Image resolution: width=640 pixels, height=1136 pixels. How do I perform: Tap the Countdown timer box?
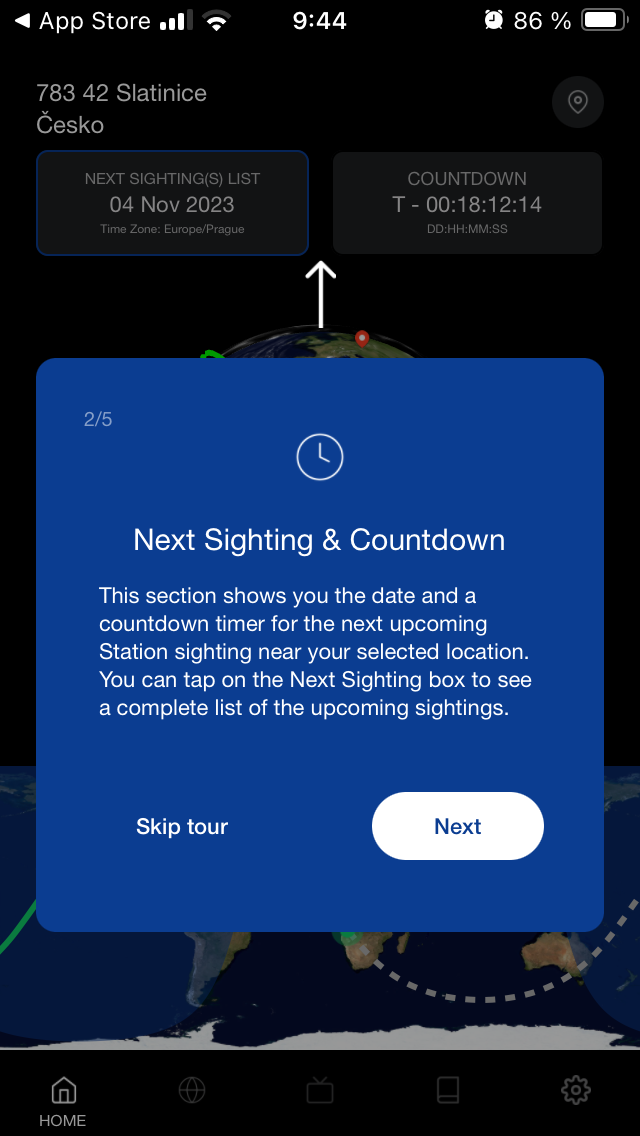coord(467,203)
